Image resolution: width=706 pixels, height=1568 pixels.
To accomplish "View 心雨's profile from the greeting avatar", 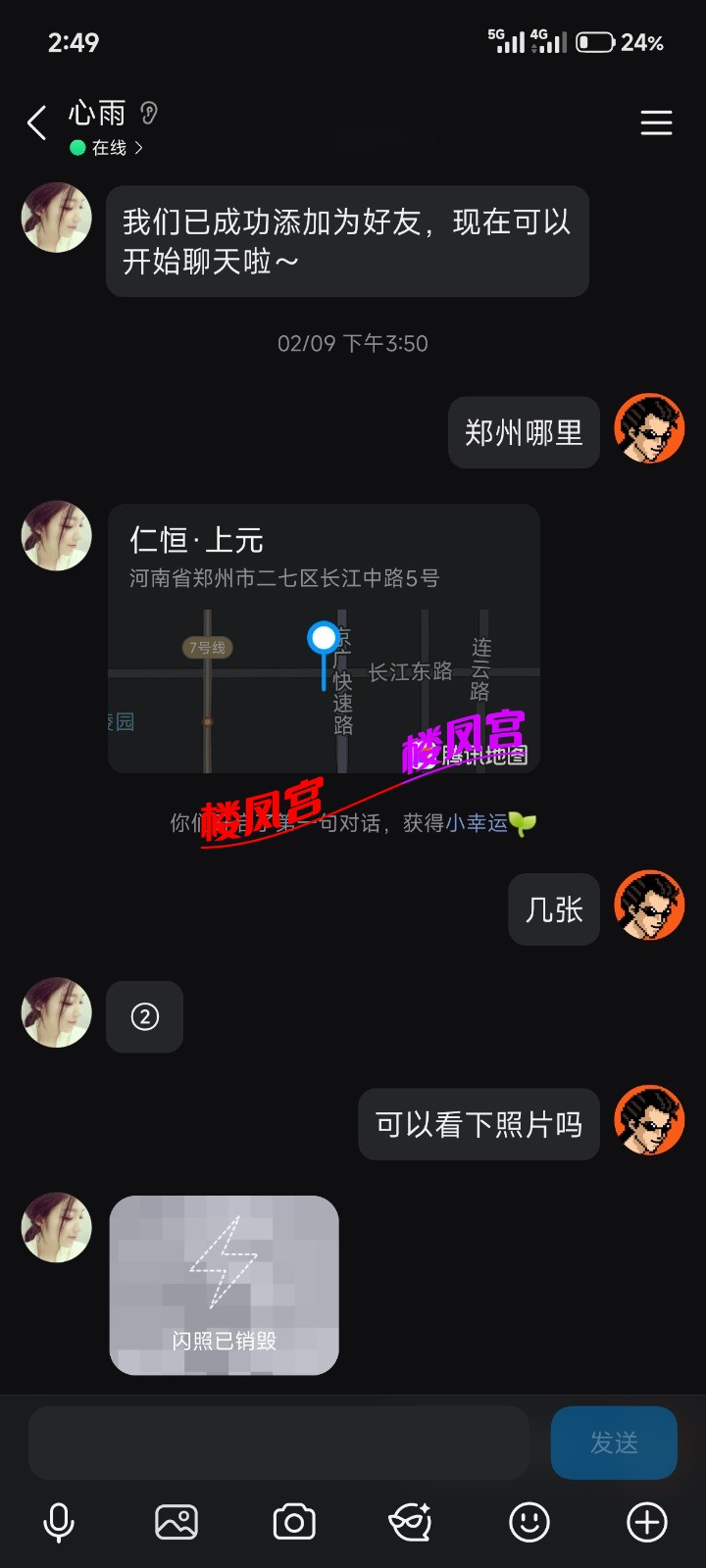I will (x=57, y=218).
